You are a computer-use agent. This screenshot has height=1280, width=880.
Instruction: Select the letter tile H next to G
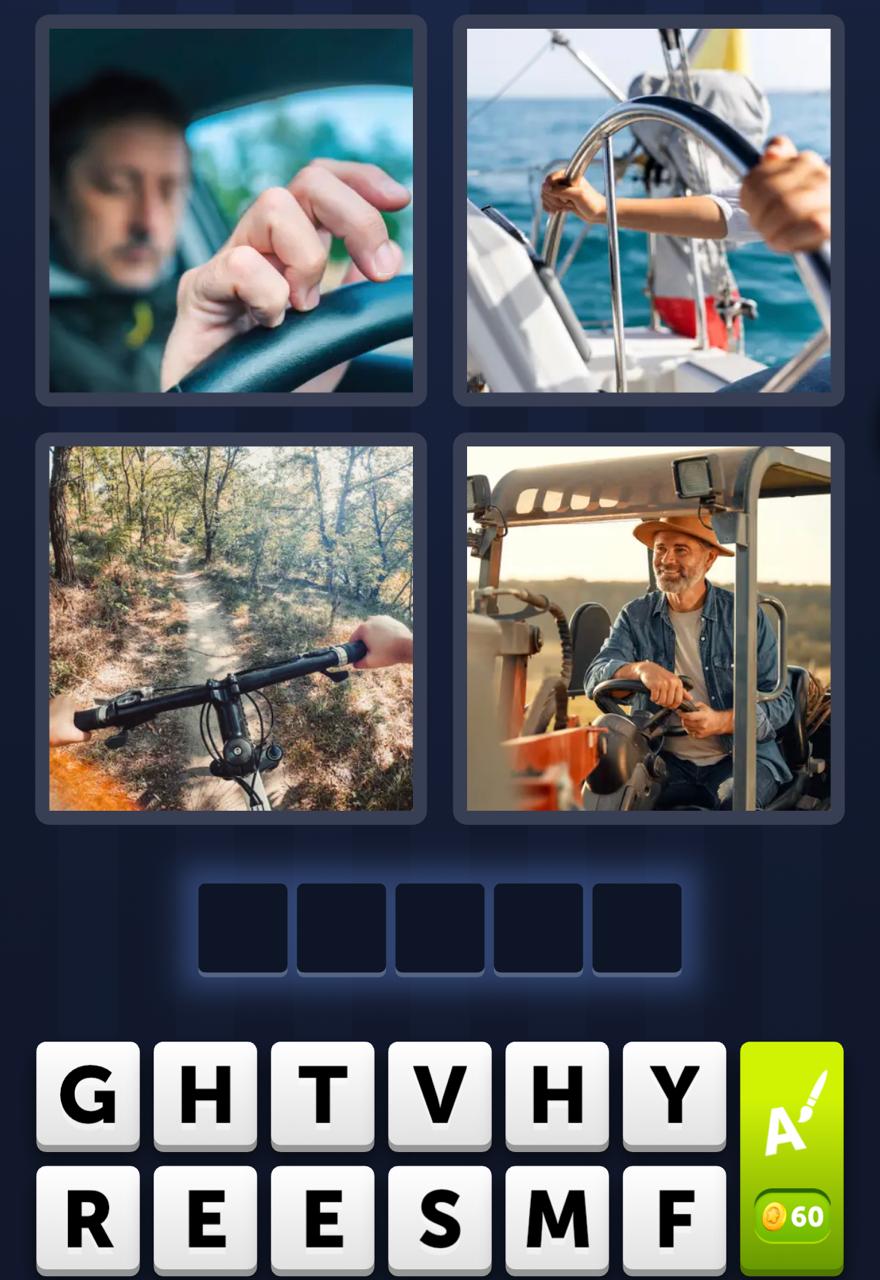click(204, 1095)
